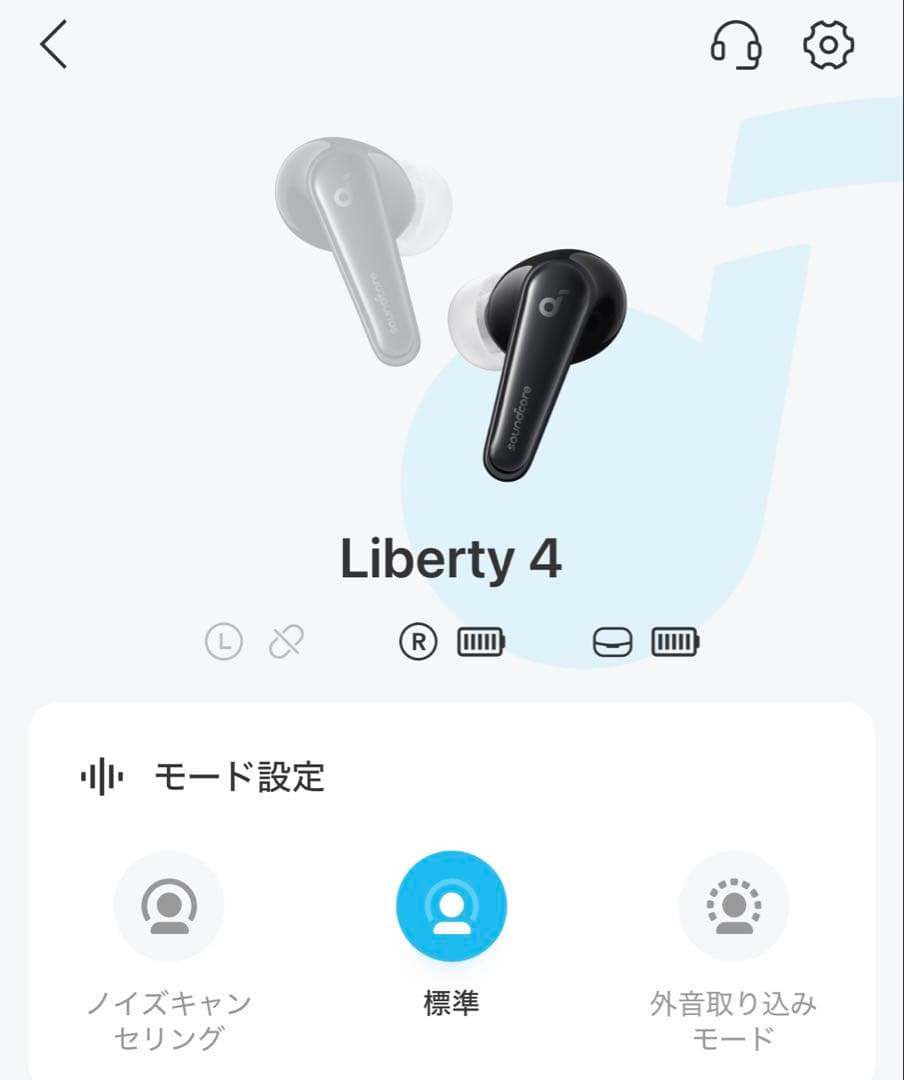Open the headset support icon
The height and width of the screenshot is (1080, 904).
pos(736,46)
